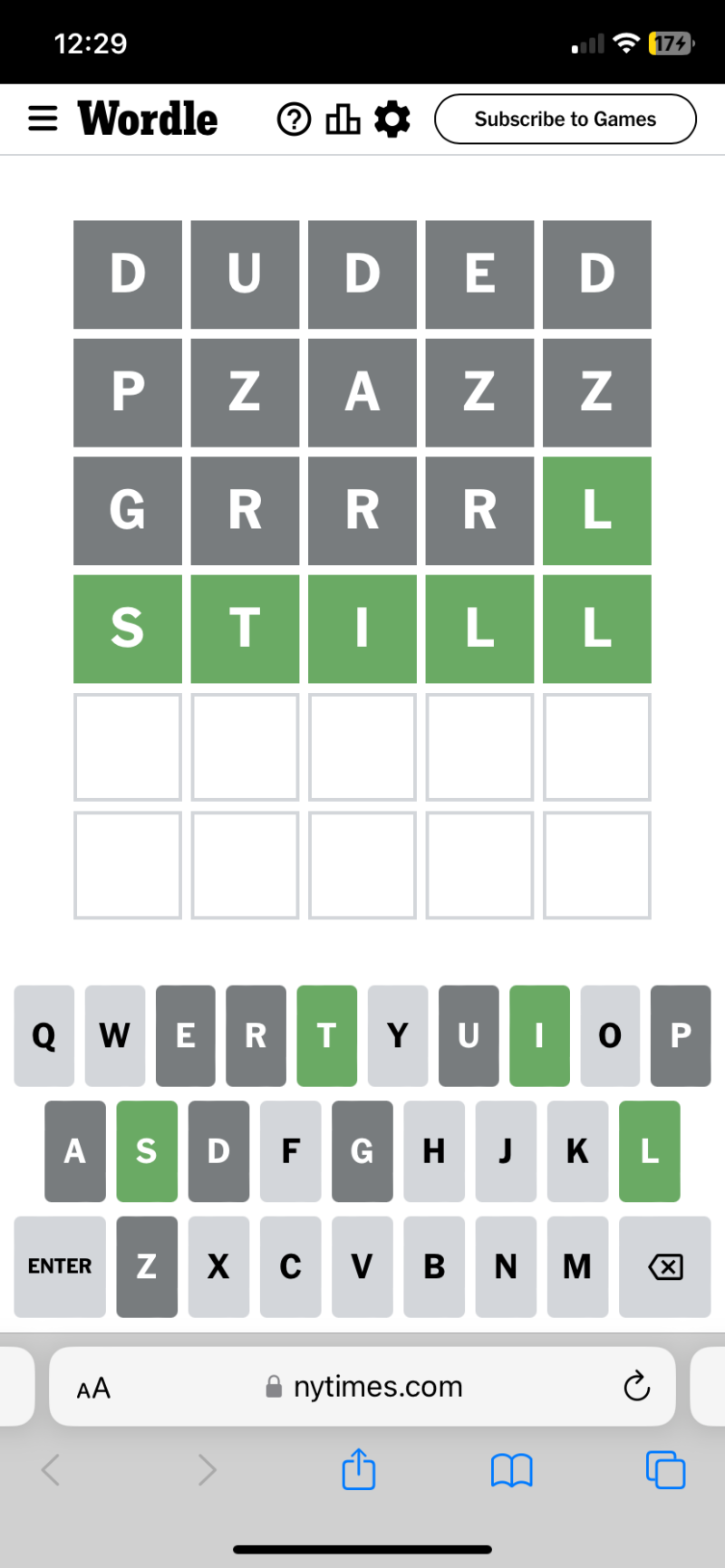Tap the letter W key
The height and width of the screenshot is (1568, 725).
pos(114,1035)
